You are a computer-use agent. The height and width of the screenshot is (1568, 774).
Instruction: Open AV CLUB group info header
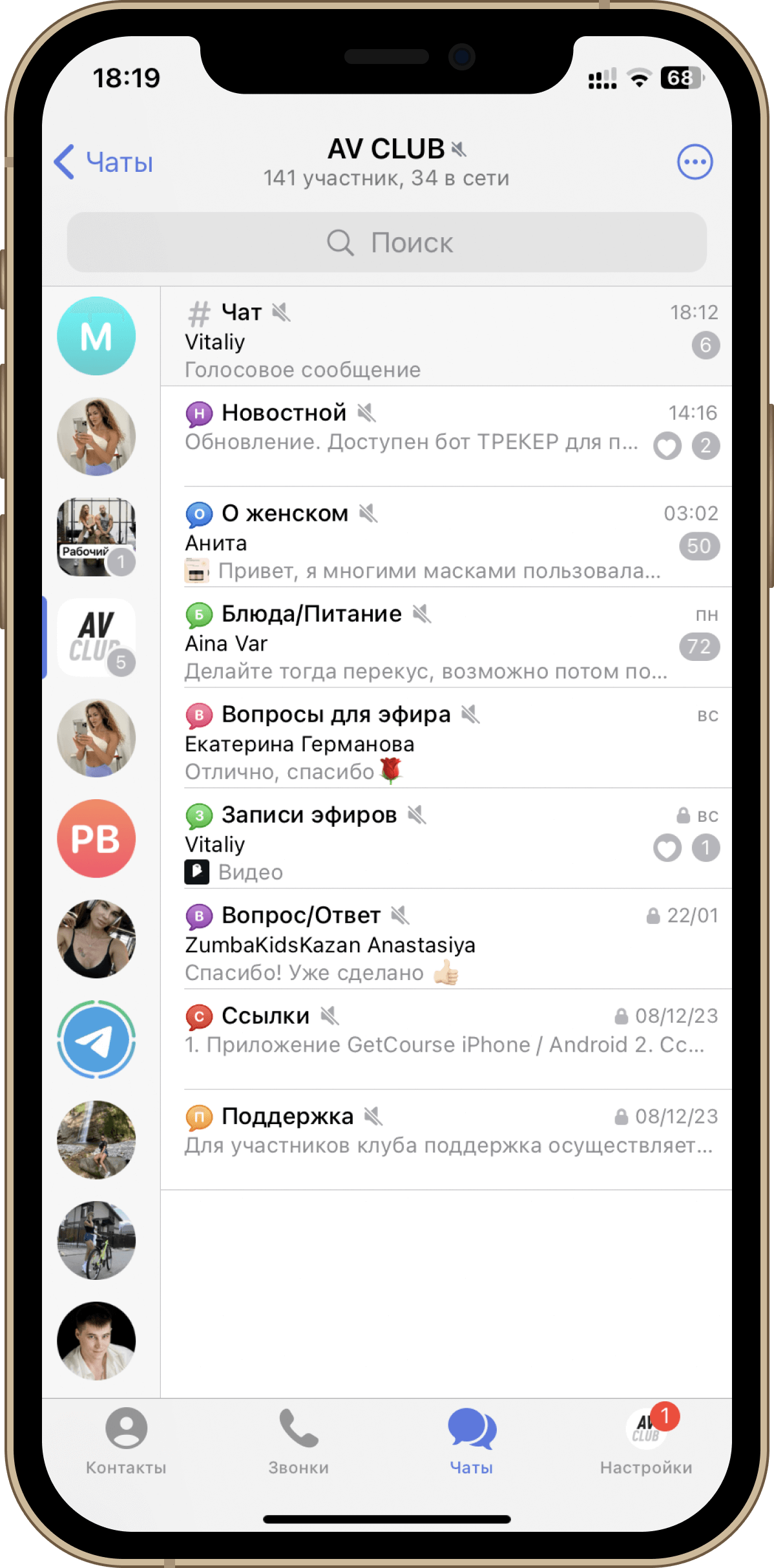coord(386,162)
